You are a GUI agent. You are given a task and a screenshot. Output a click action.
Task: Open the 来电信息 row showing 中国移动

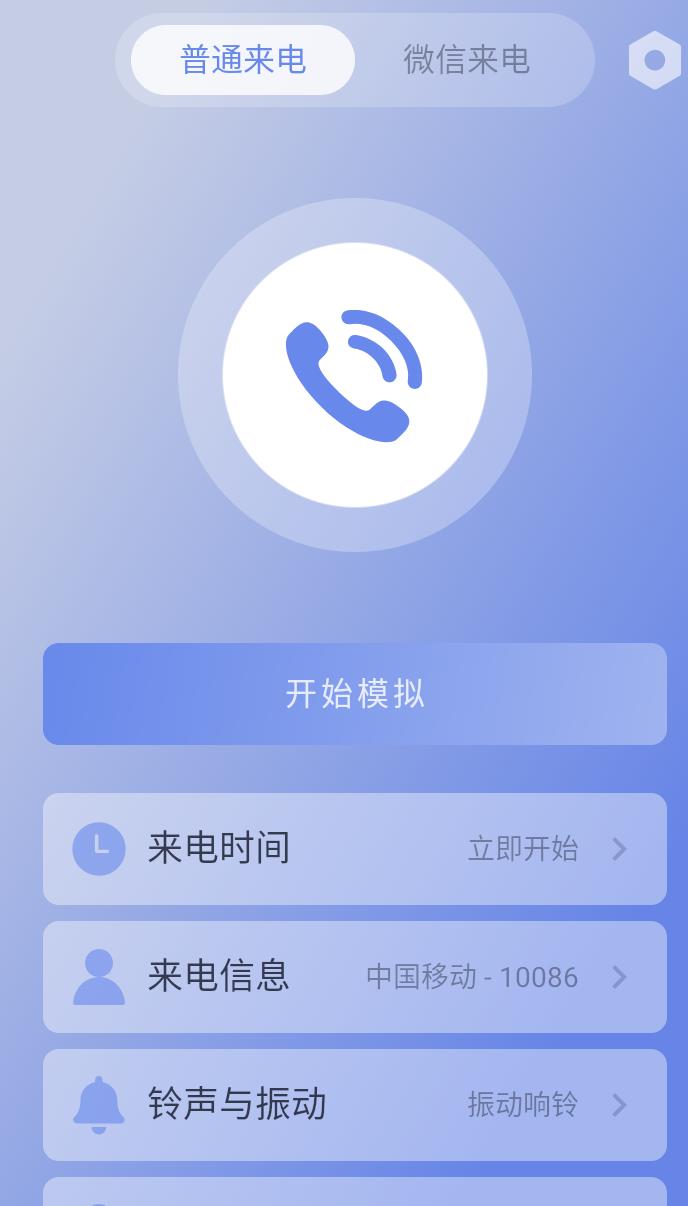(355, 977)
